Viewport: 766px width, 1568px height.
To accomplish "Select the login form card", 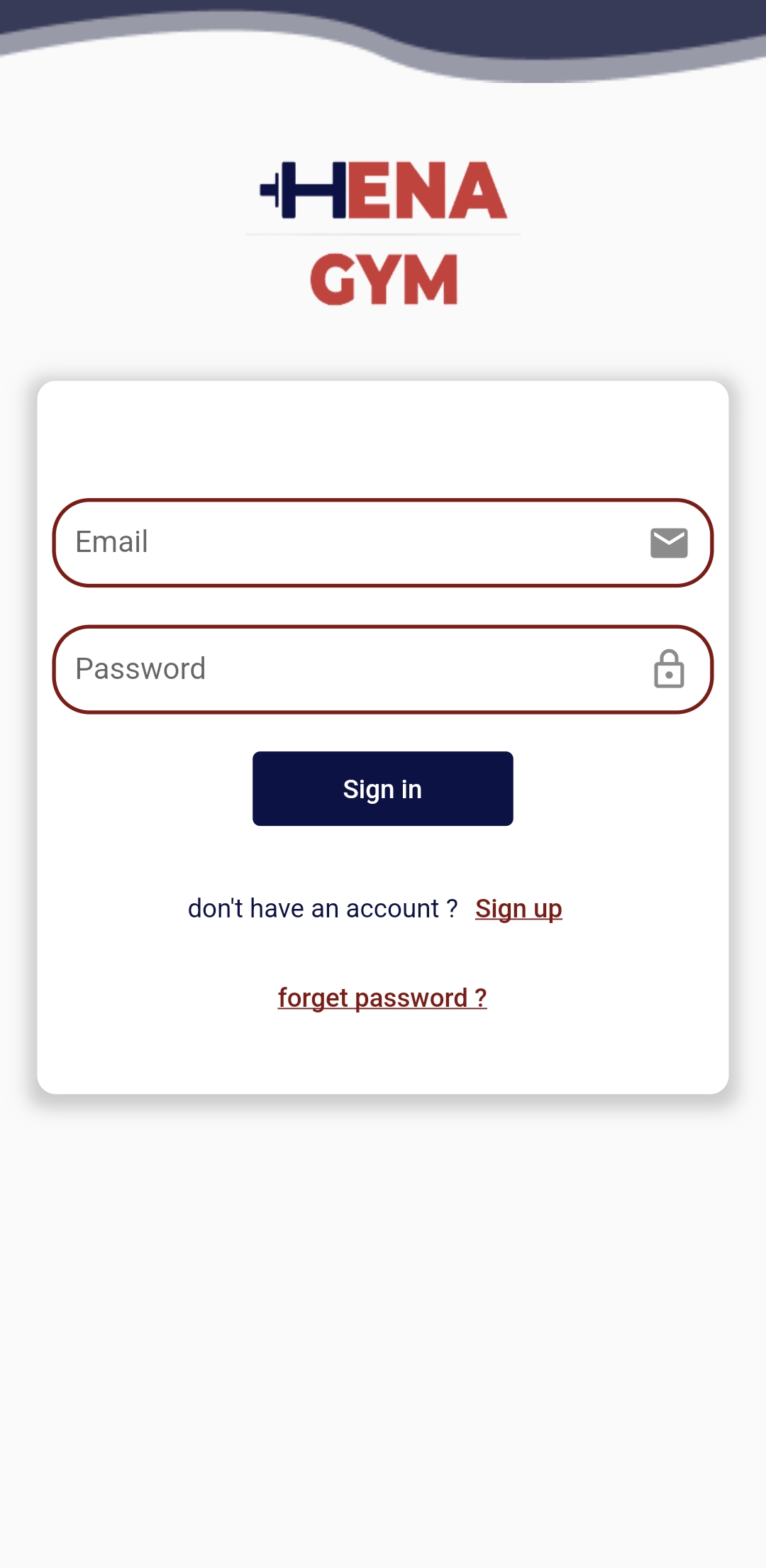I will click(383, 440).
